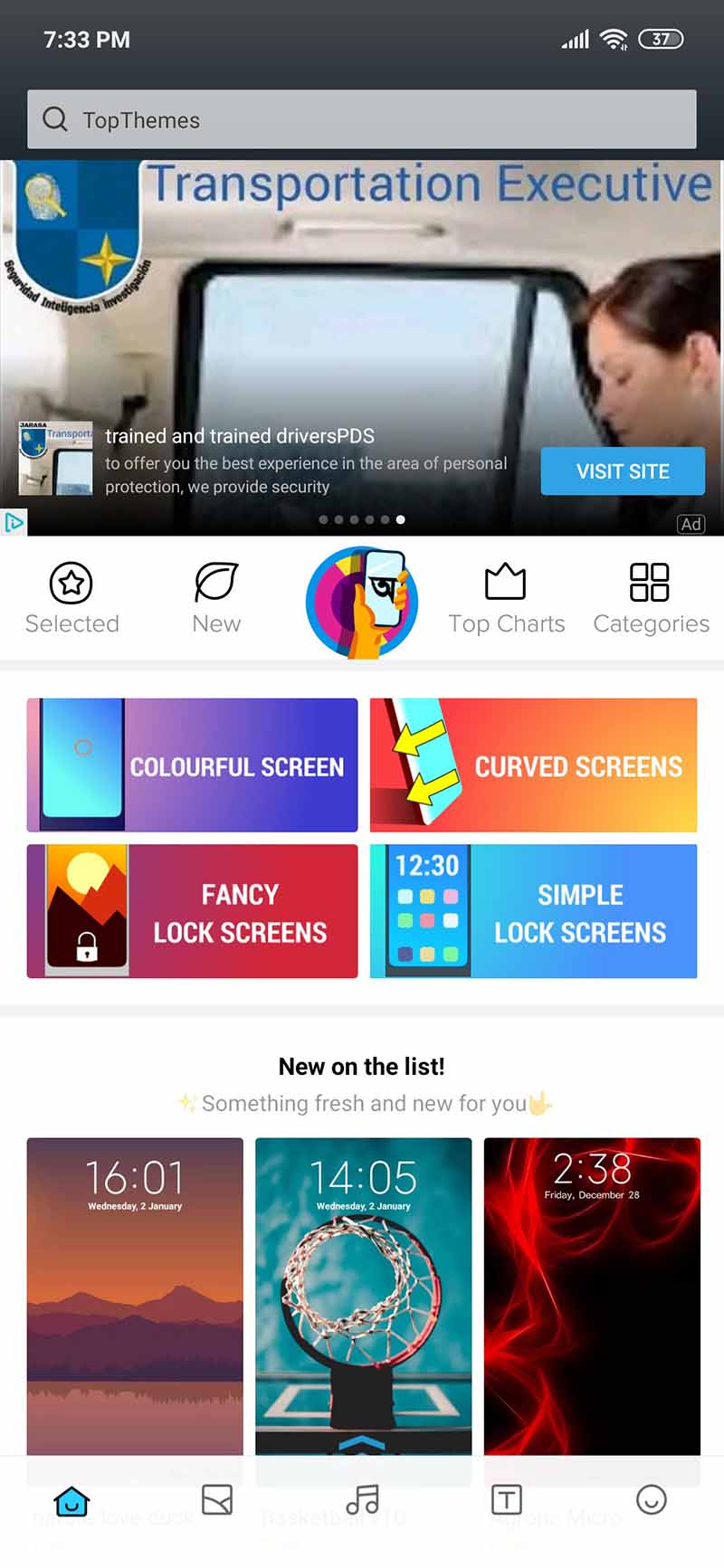Viewport: 724px width, 1568px height.
Task: Open Top Charts
Action: pyautogui.click(x=506, y=598)
